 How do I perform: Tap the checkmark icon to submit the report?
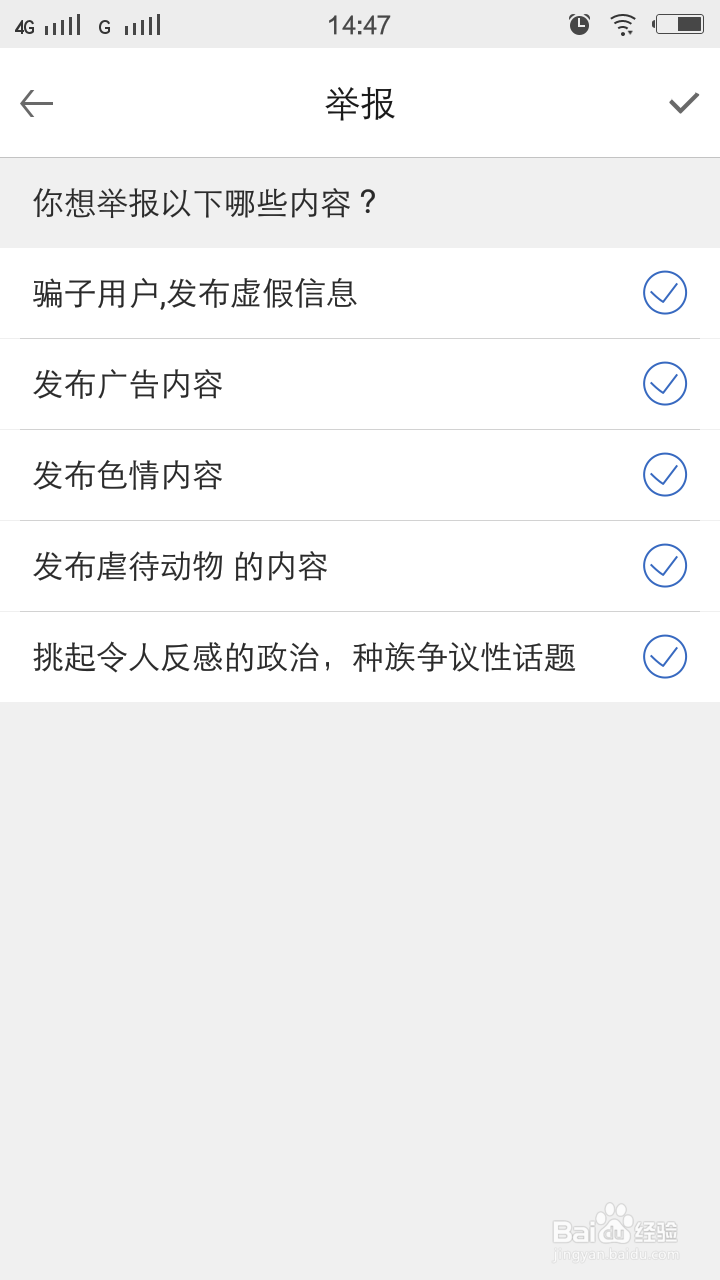coord(684,103)
